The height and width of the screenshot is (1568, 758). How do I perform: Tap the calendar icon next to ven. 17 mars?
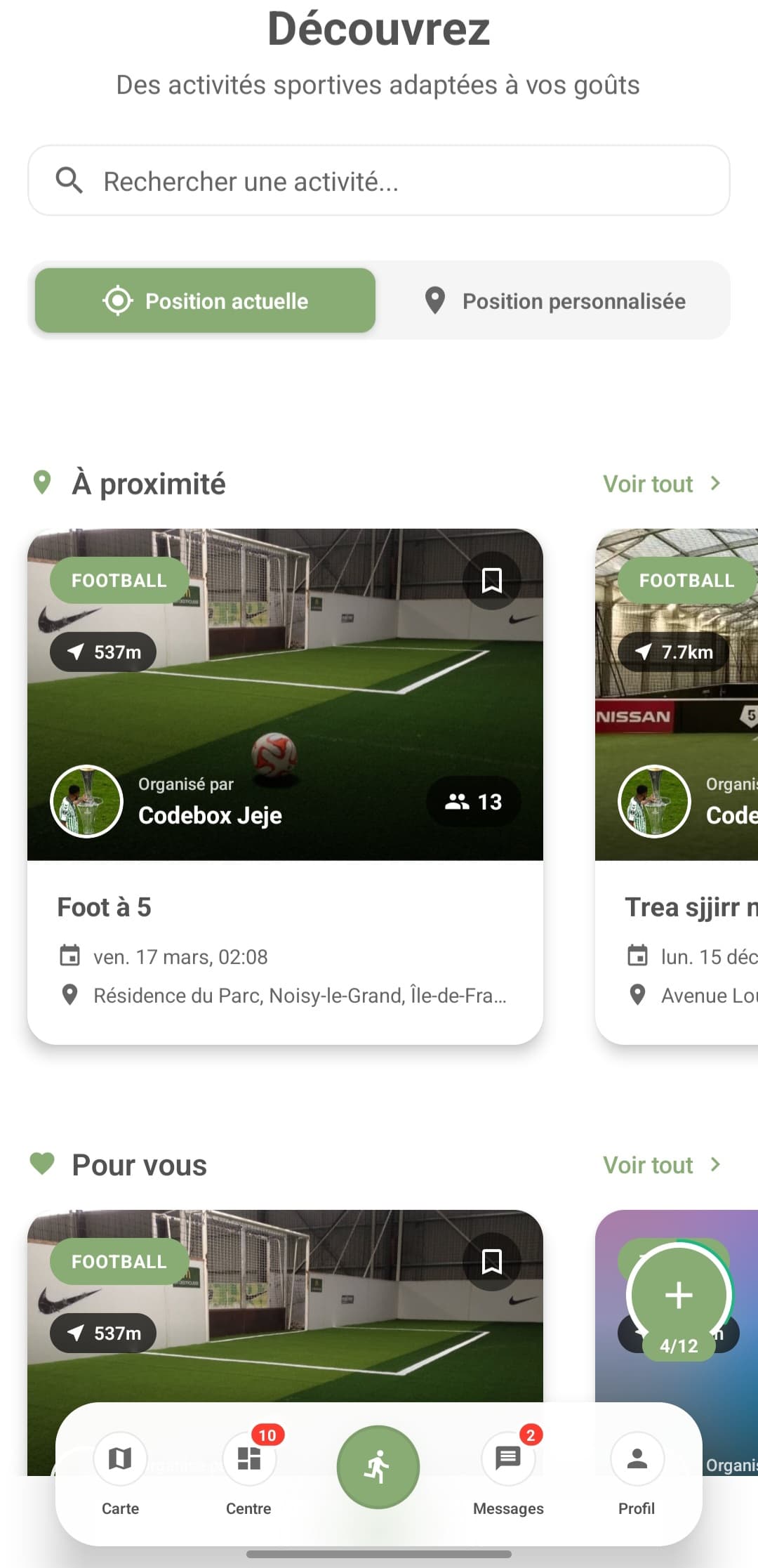69,956
